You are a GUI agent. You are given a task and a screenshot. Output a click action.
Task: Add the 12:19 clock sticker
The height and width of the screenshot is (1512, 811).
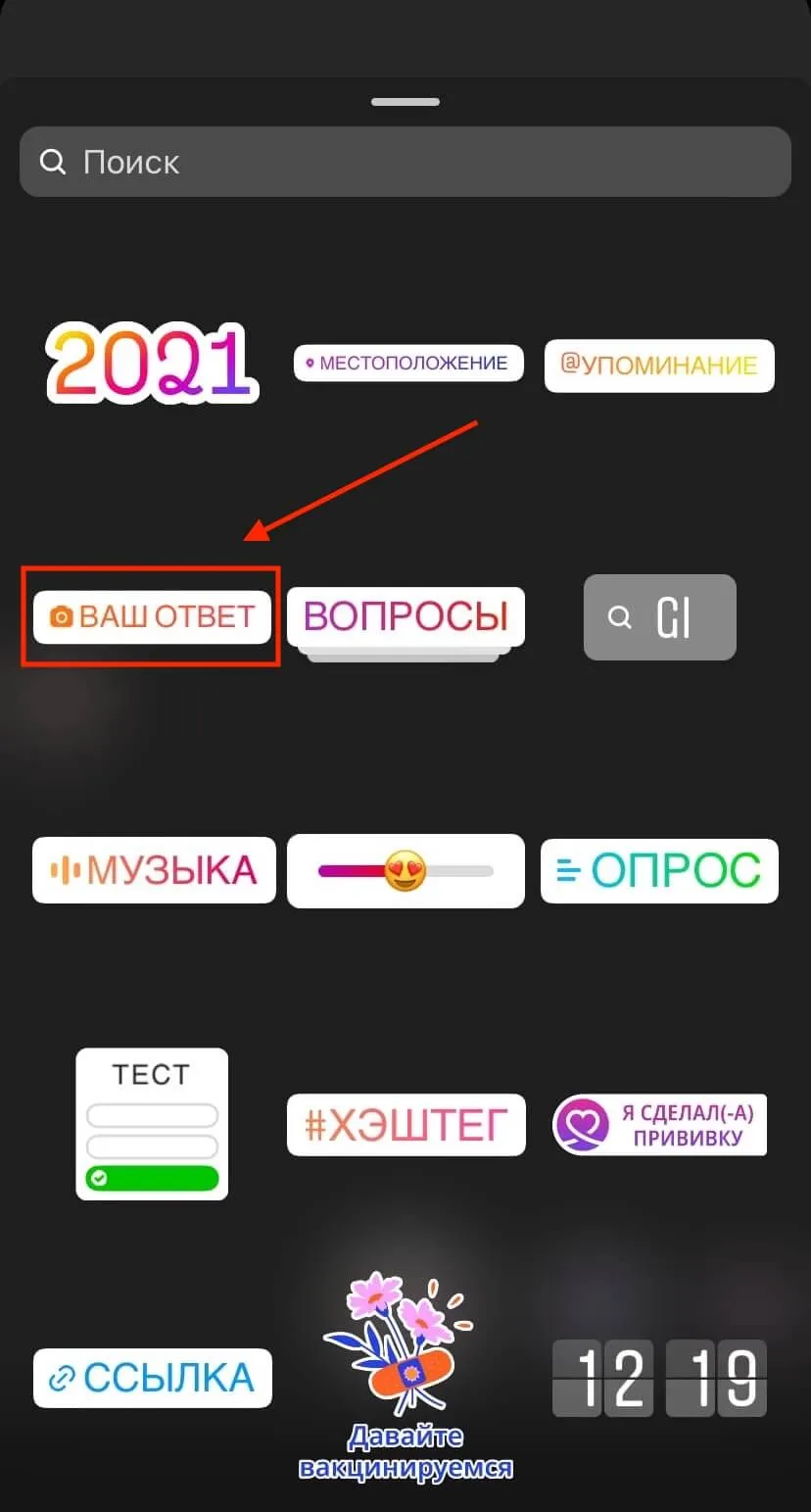[x=659, y=1378]
